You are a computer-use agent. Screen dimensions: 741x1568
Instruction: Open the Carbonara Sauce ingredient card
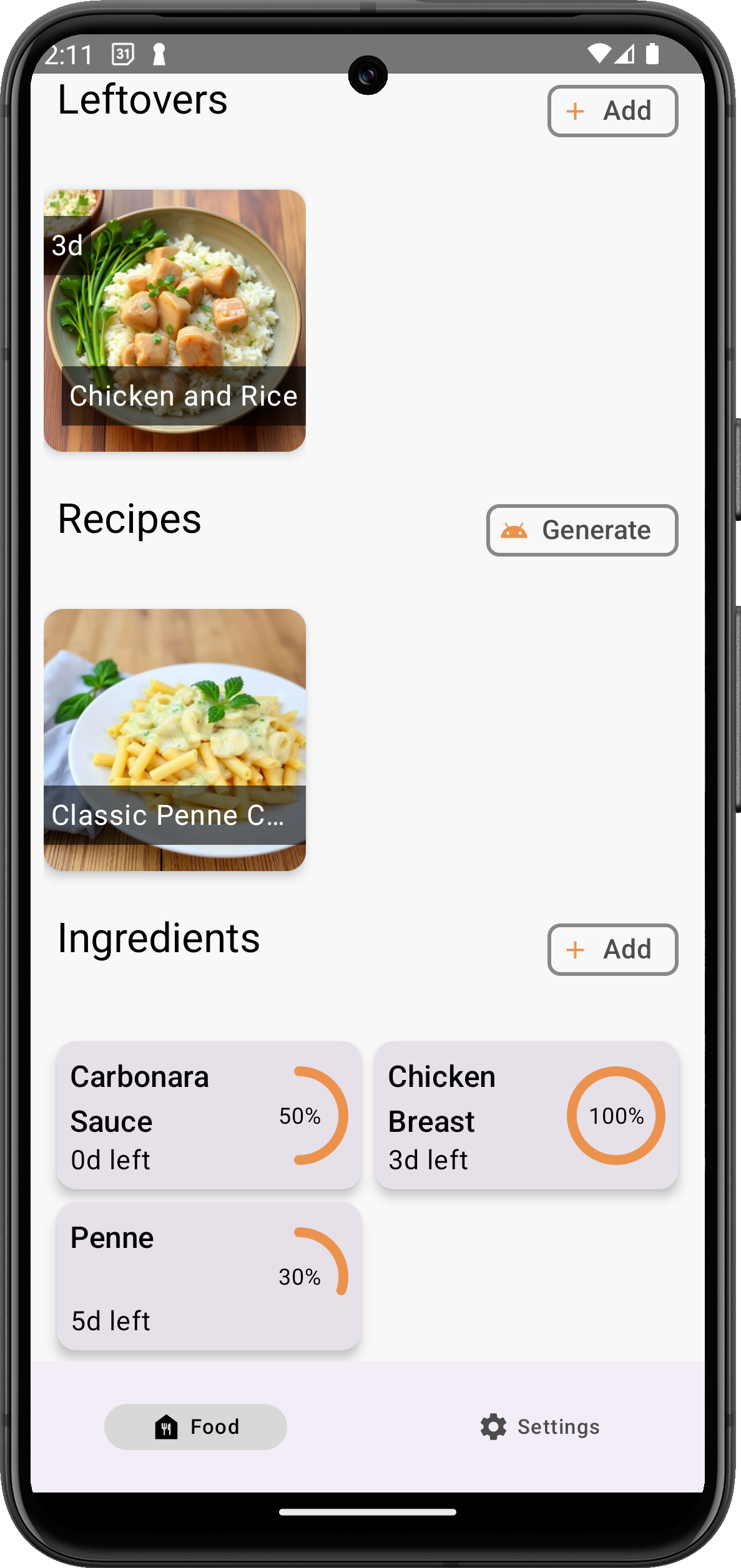209,1116
